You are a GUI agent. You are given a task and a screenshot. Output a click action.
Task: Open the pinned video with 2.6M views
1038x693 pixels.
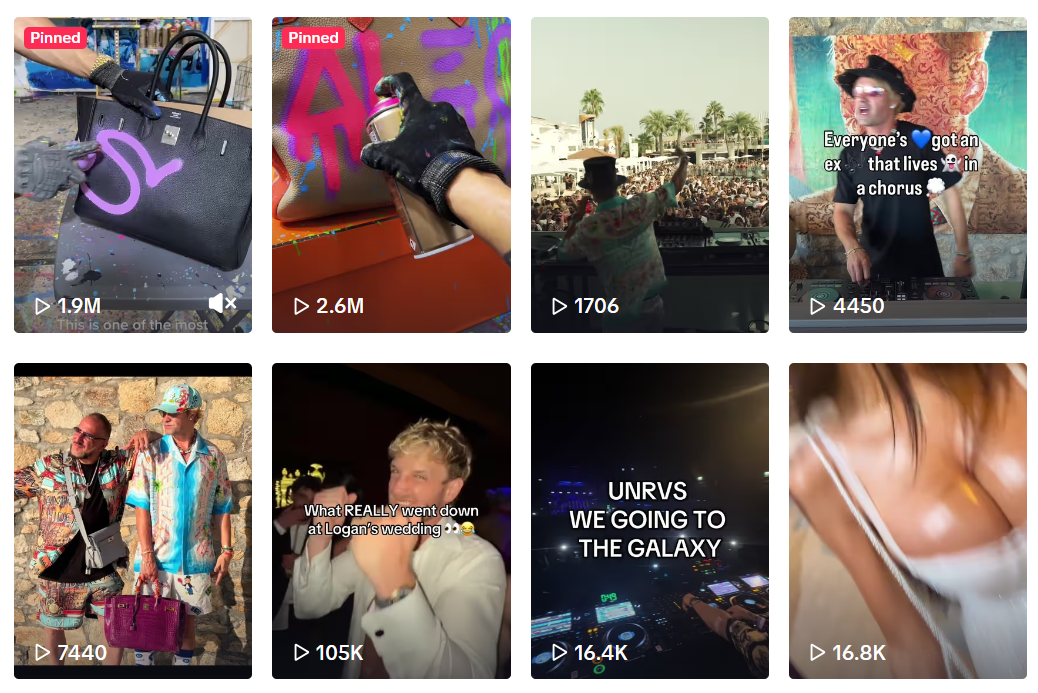[x=391, y=175]
